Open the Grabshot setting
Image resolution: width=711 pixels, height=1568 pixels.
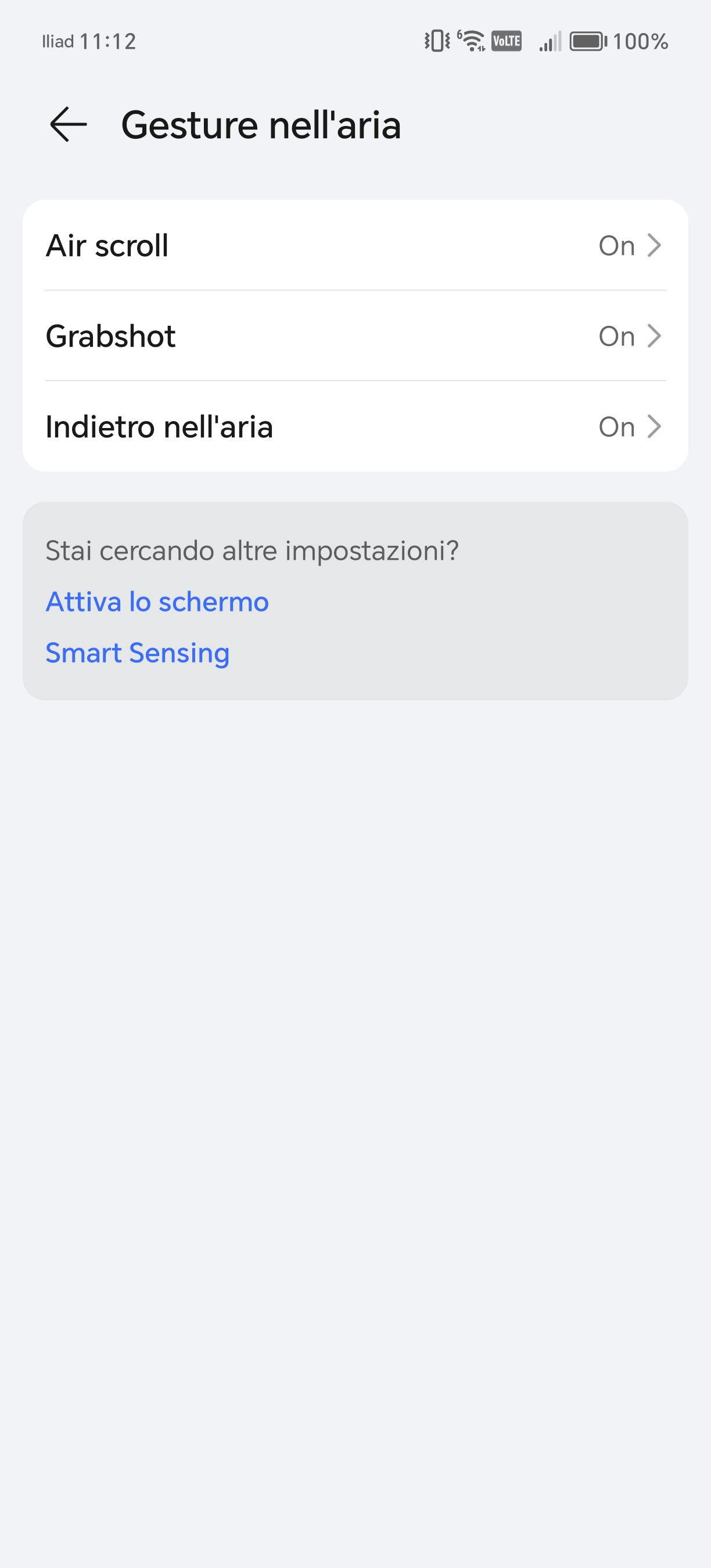pyautogui.click(x=355, y=336)
